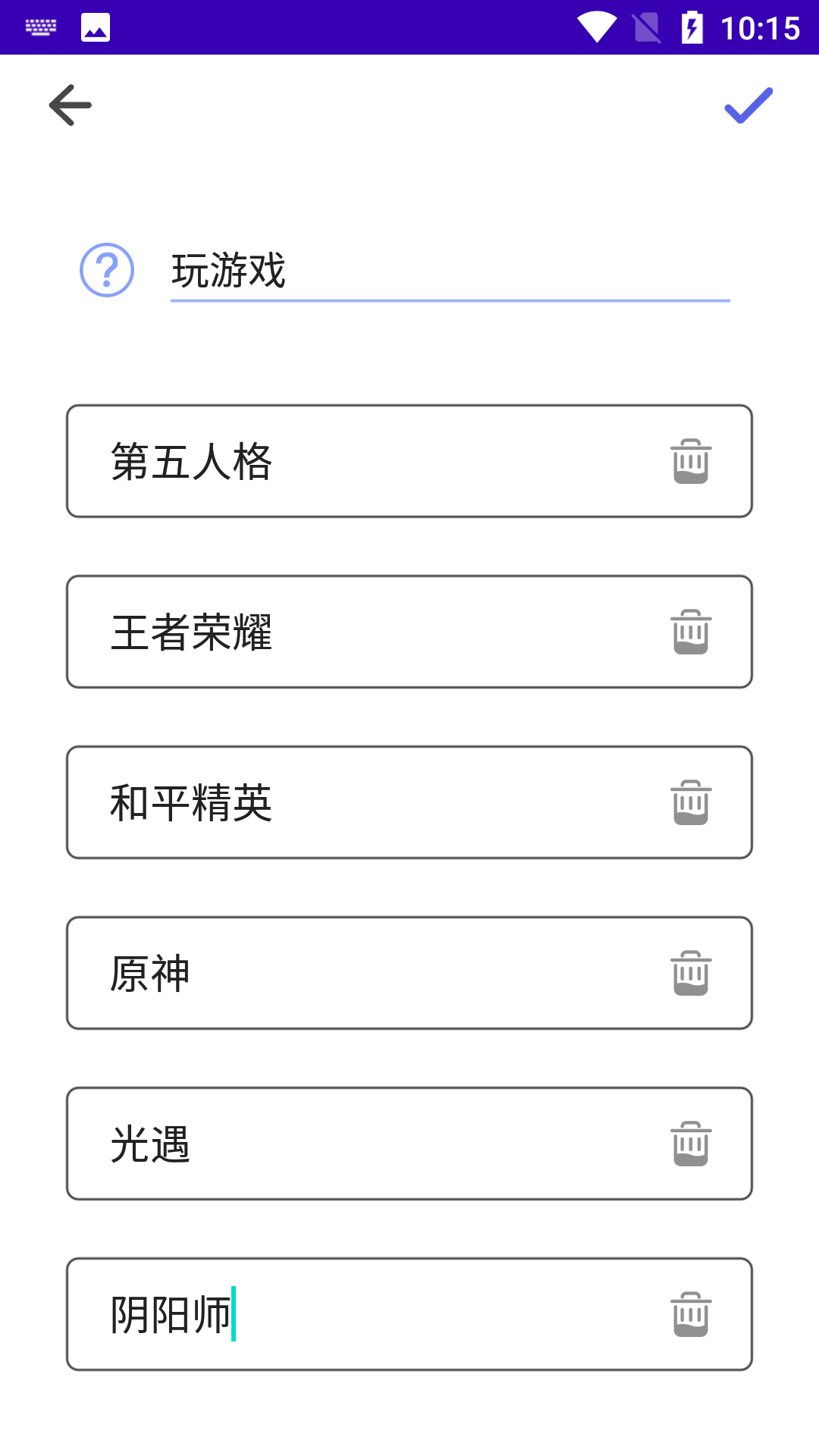Image resolution: width=819 pixels, height=1456 pixels.
Task: Select the 王者荣耀 item card
Action: (x=341, y=631)
